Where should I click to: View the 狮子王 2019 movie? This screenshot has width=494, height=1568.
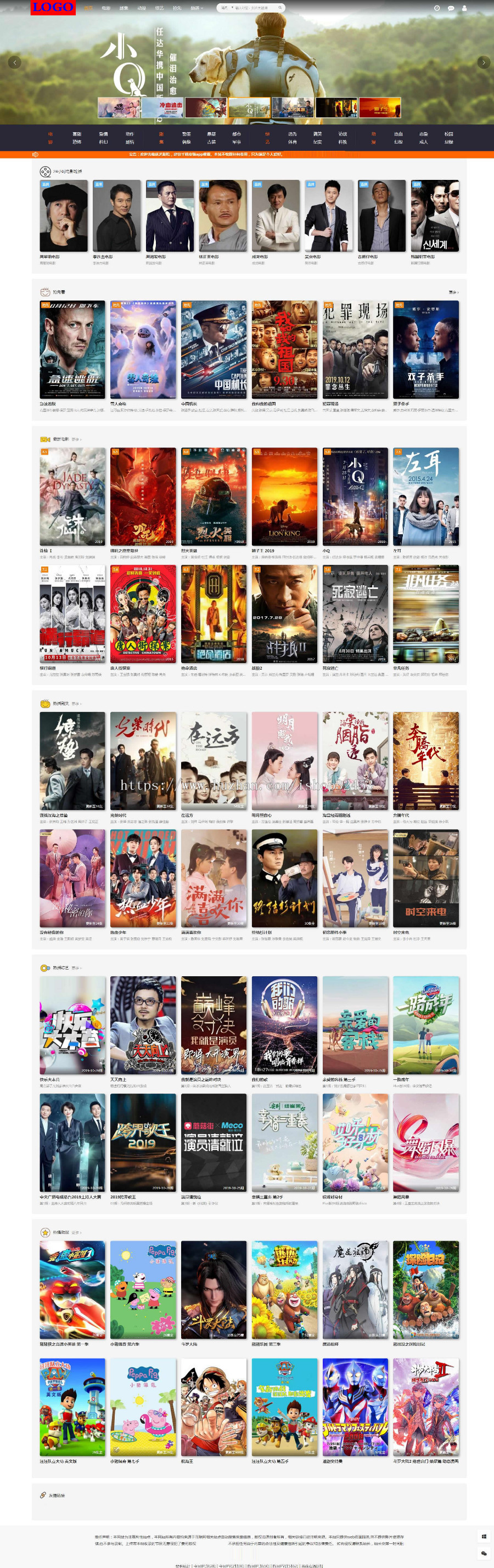(x=284, y=497)
